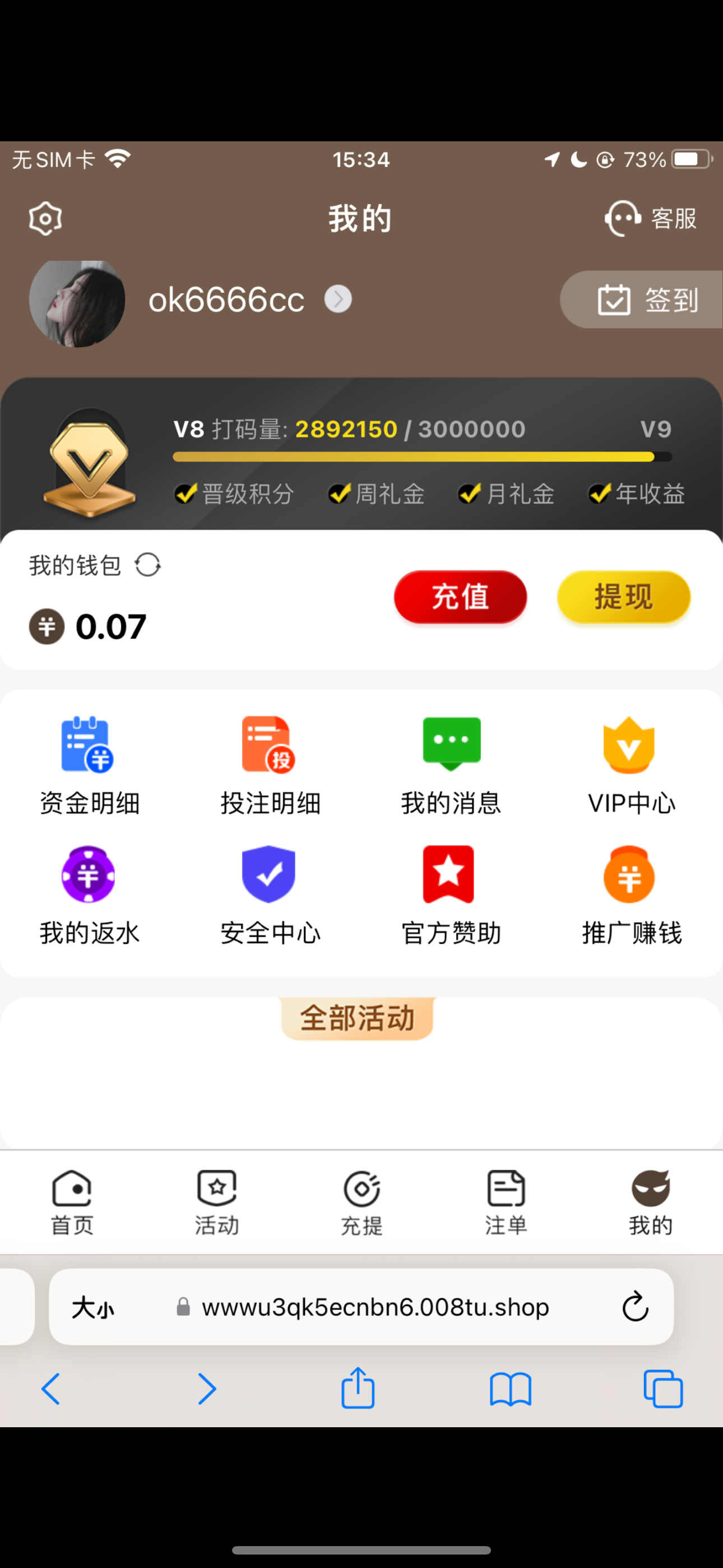
Task: Open 我的返水 rebates
Action: point(89,895)
